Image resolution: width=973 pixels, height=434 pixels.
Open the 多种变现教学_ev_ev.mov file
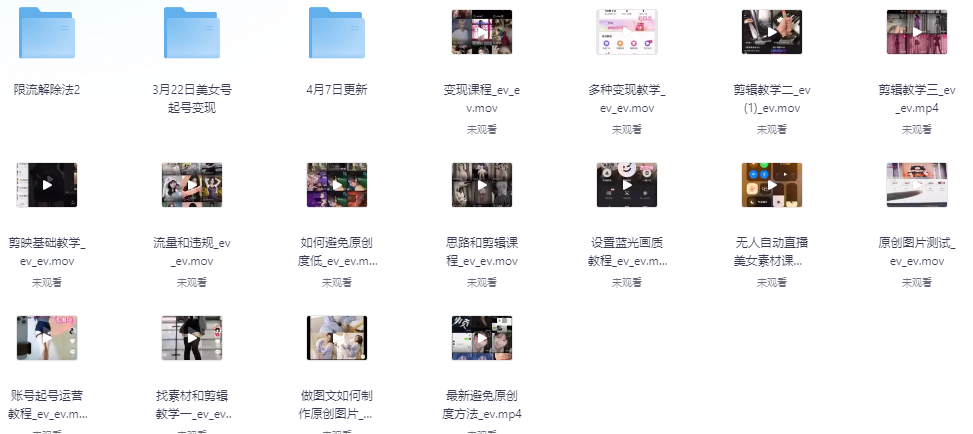pos(627,32)
